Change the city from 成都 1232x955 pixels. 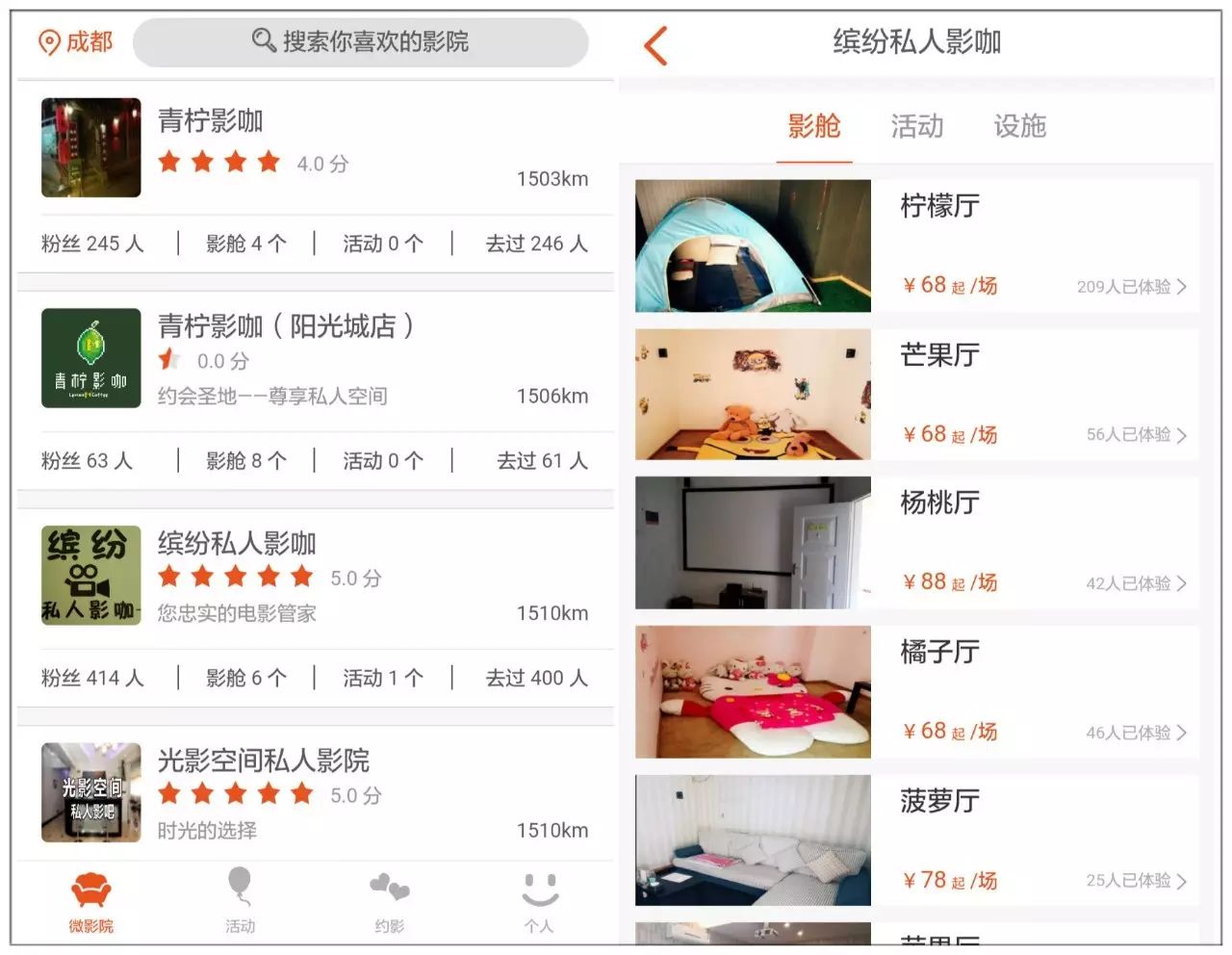click(x=75, y=41)
